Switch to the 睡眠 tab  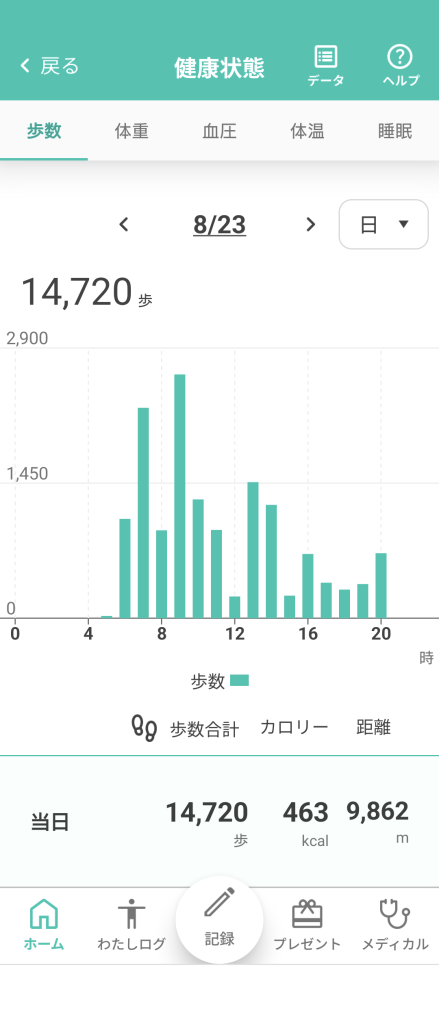[x=395, y=131]
